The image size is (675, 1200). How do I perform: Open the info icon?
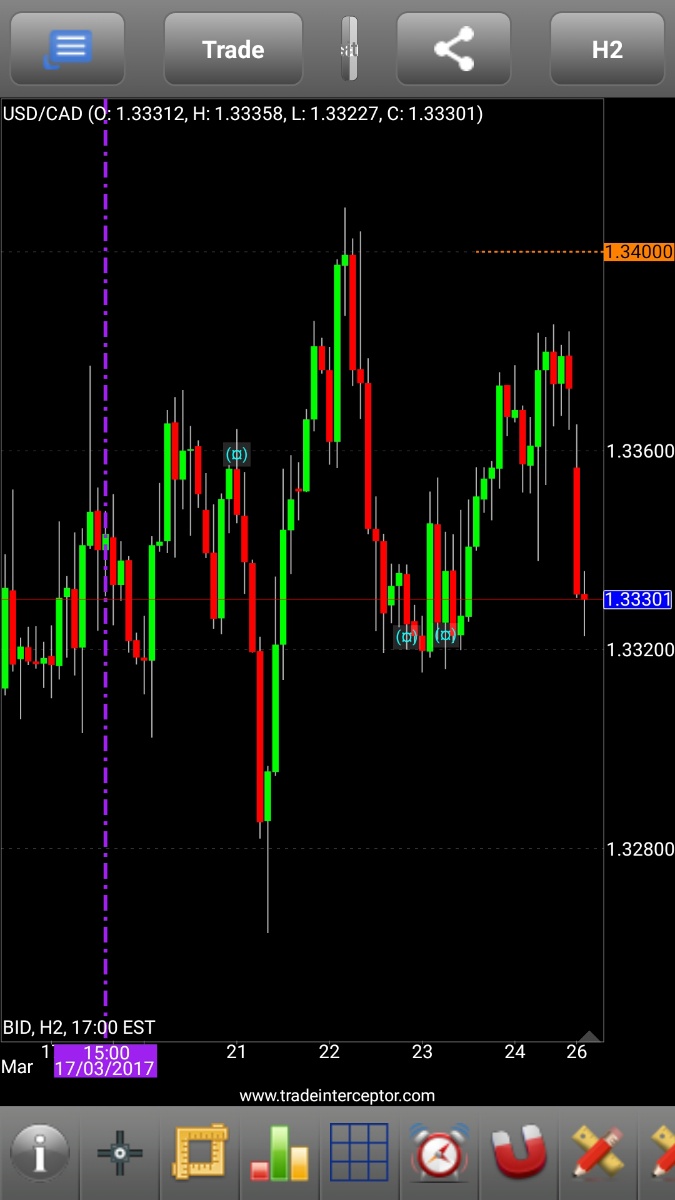coord(40,1153)
